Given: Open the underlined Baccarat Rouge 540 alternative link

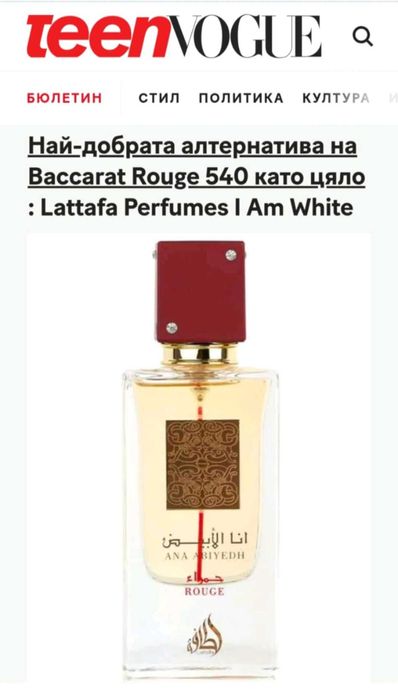Looking at the screenshot, I should tap(197, 163).
